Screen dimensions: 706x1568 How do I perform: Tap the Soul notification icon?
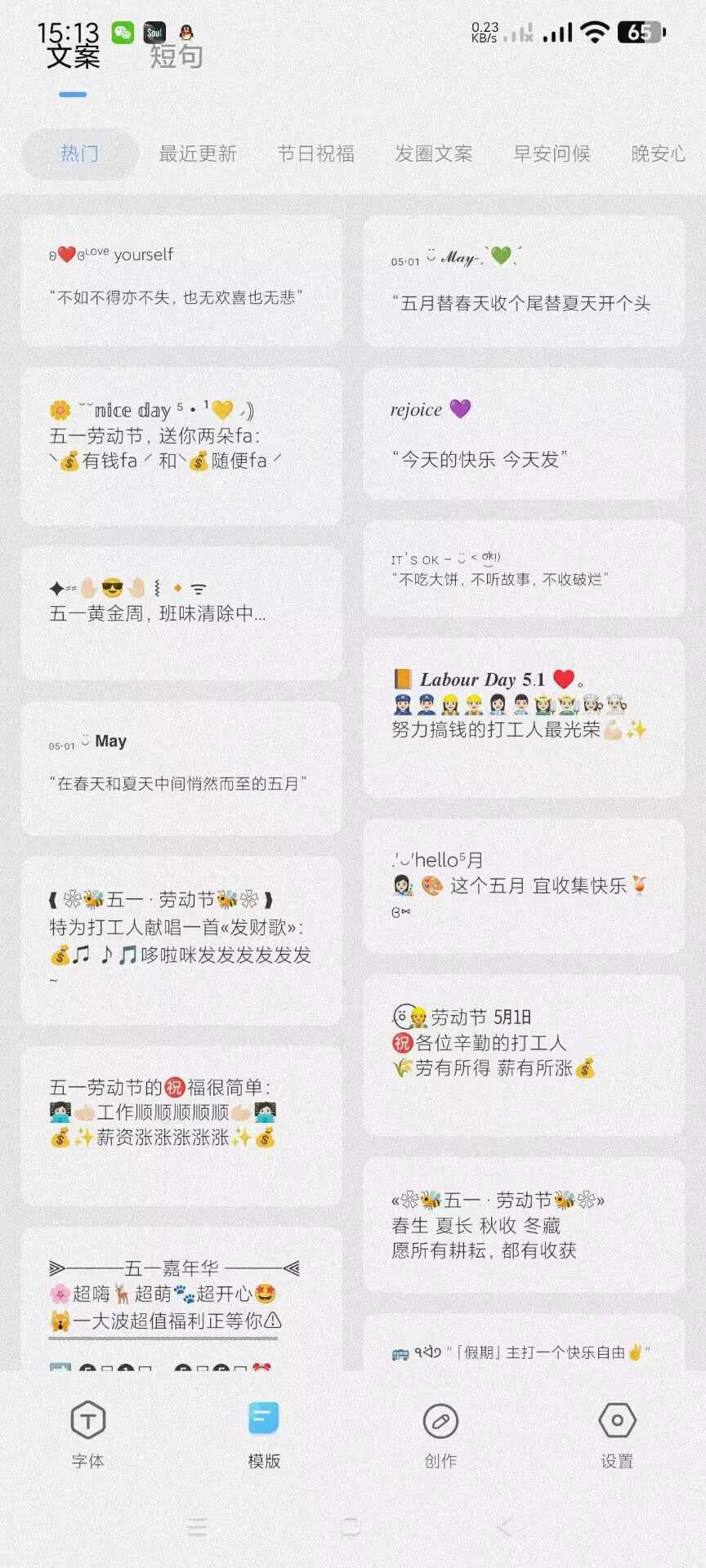154,31
